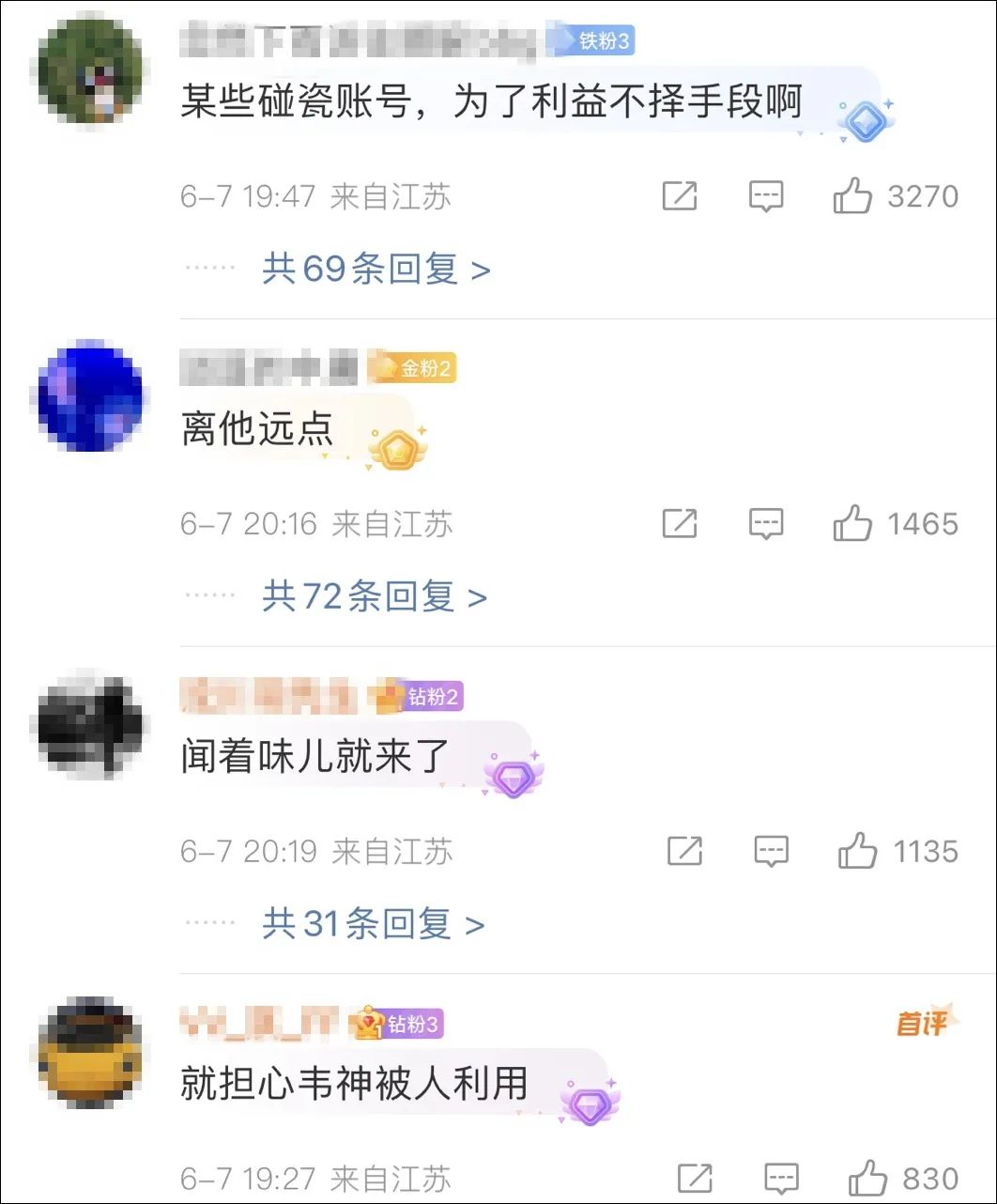The width and height of the screenshot is (997, 1204).
Task: Expand 共72条回复
Action: (x=374, y=596)
